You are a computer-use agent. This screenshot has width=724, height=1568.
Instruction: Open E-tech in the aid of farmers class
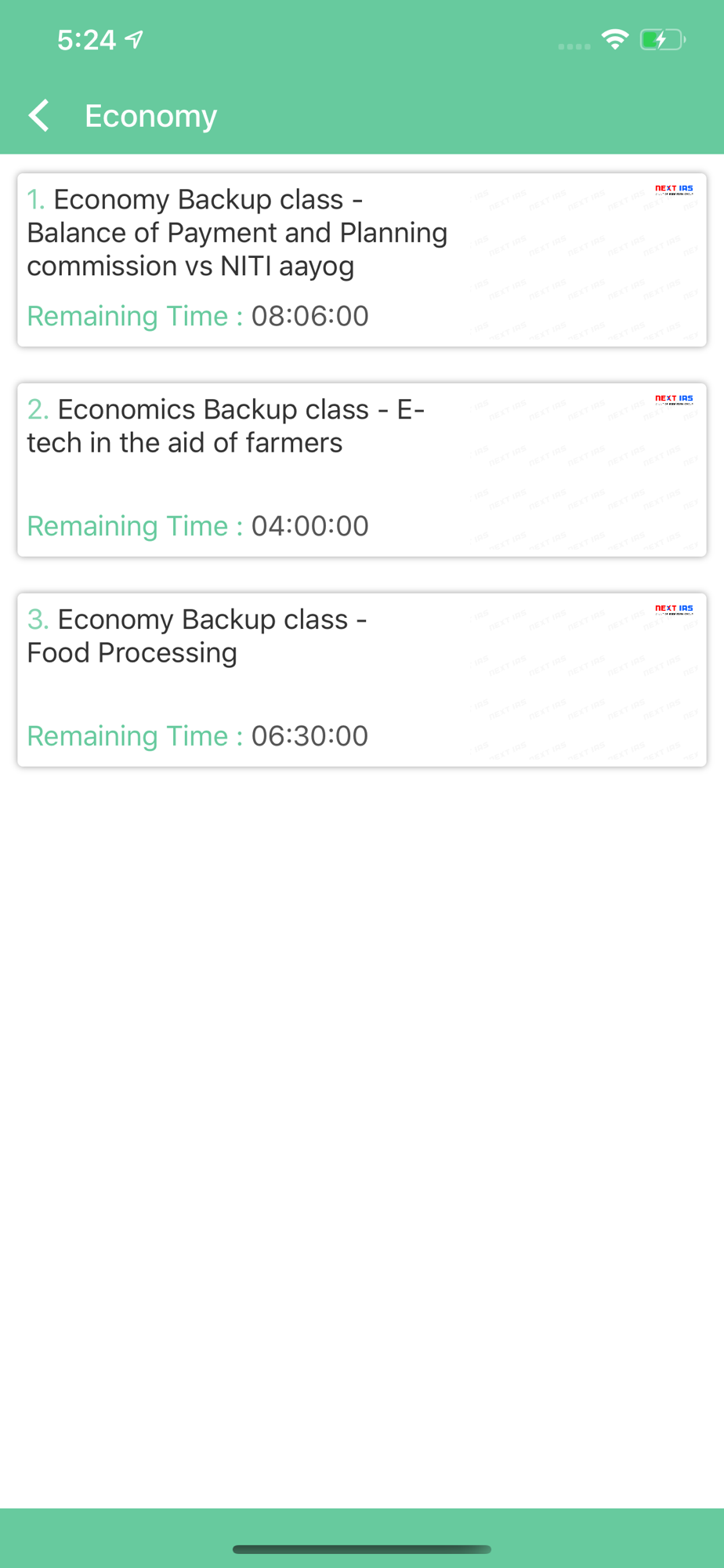(x=362, y=470)
